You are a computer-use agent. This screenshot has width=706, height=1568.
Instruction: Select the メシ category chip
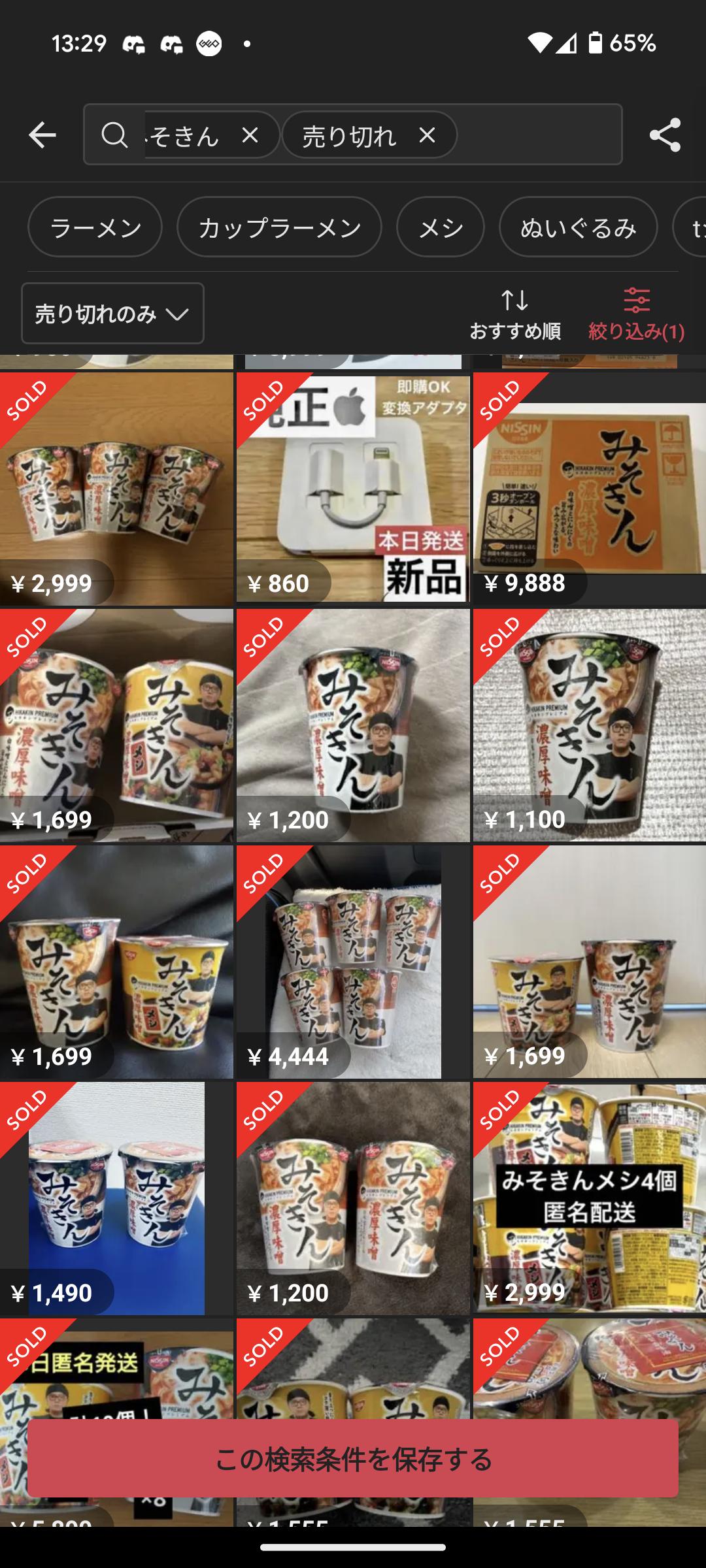pos(441,227)
